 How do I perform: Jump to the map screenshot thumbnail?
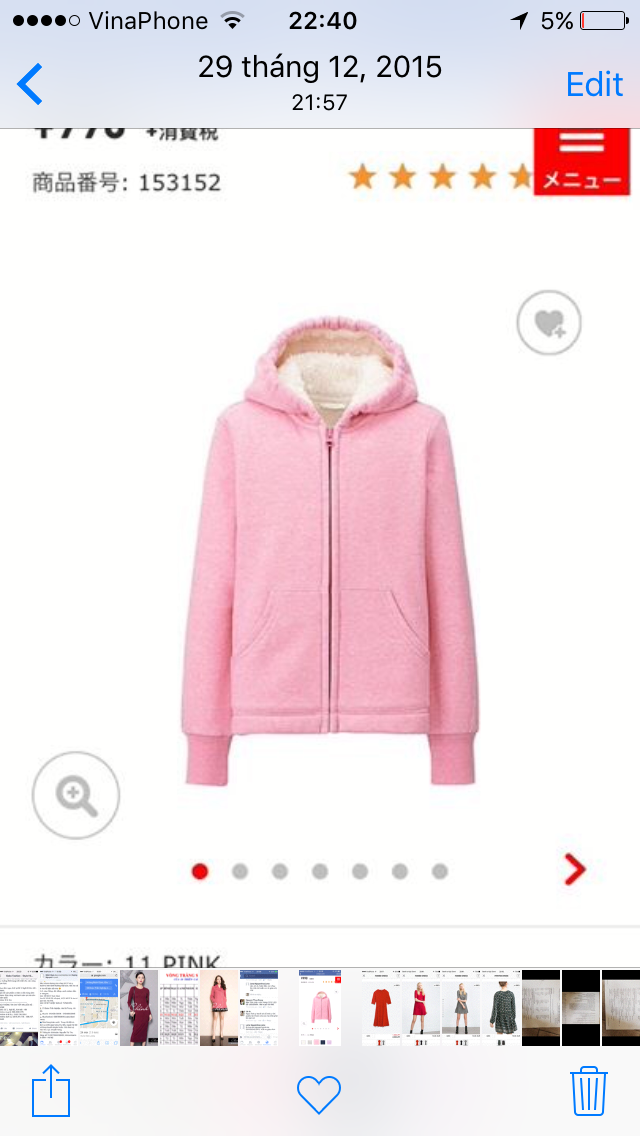[x=99, y=1007]
